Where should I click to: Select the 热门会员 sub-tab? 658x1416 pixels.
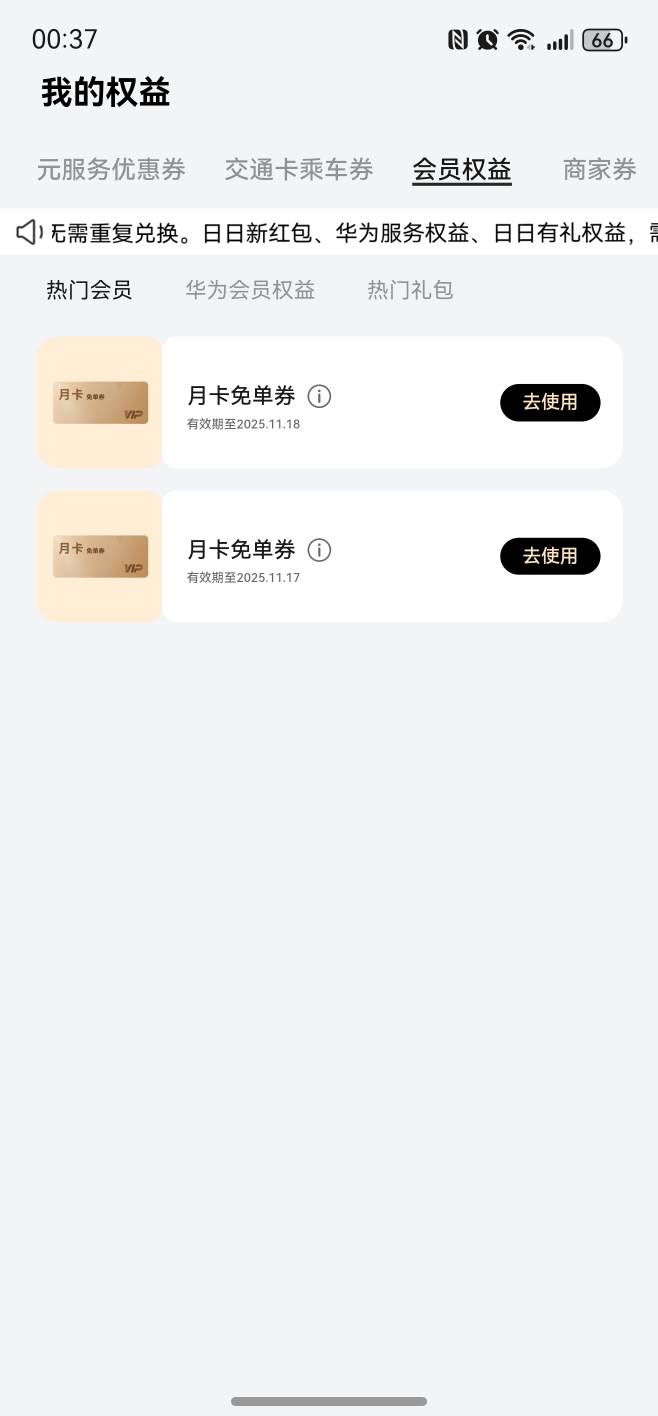(x=89, y=290)
